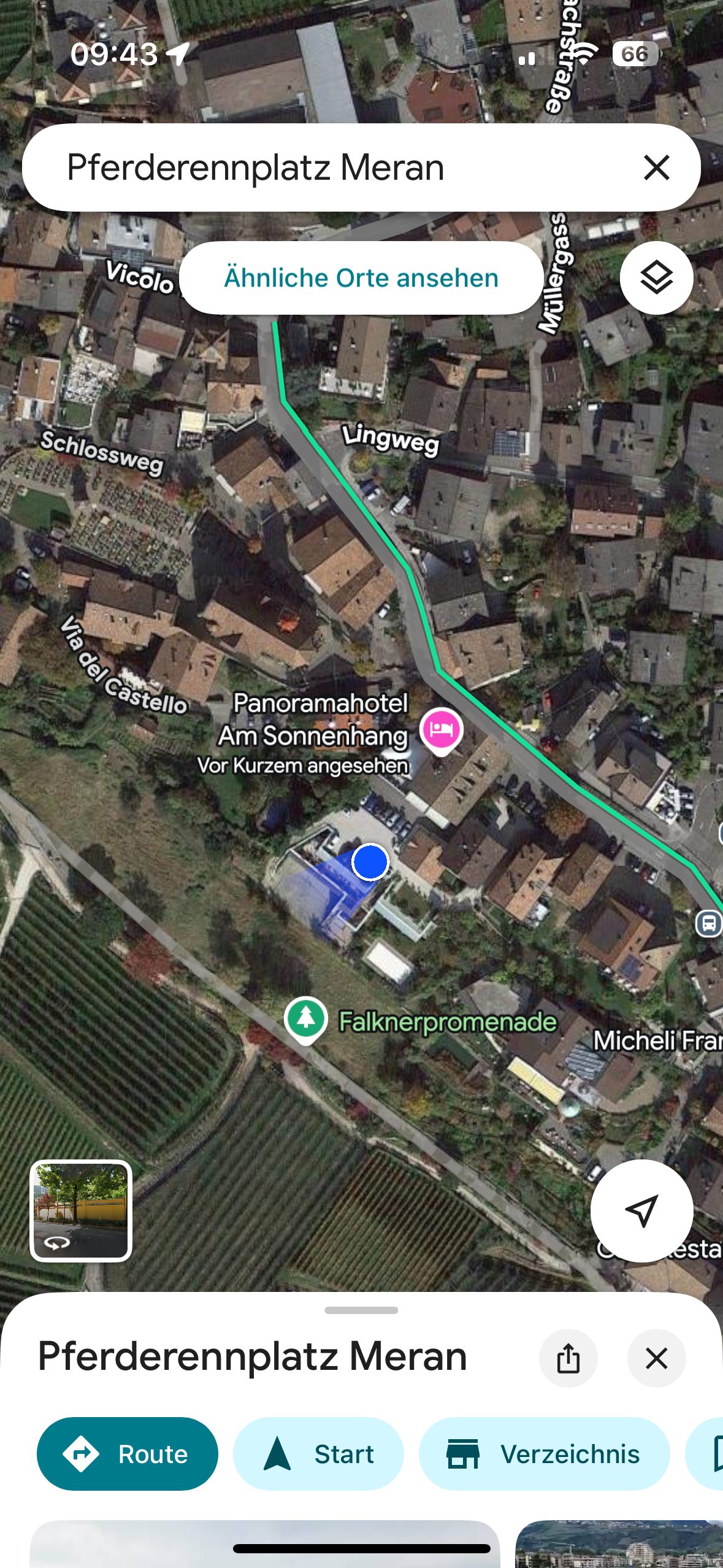
Task: Tap Start navigation button
Action: tap(318, 1454)
